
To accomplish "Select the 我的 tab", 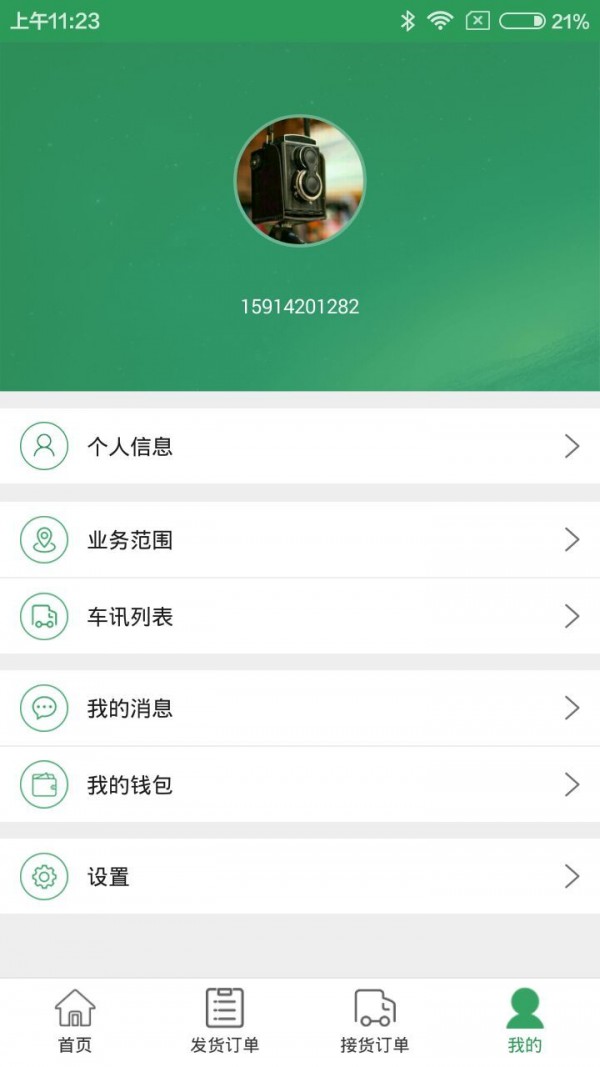I will 524,1021.
